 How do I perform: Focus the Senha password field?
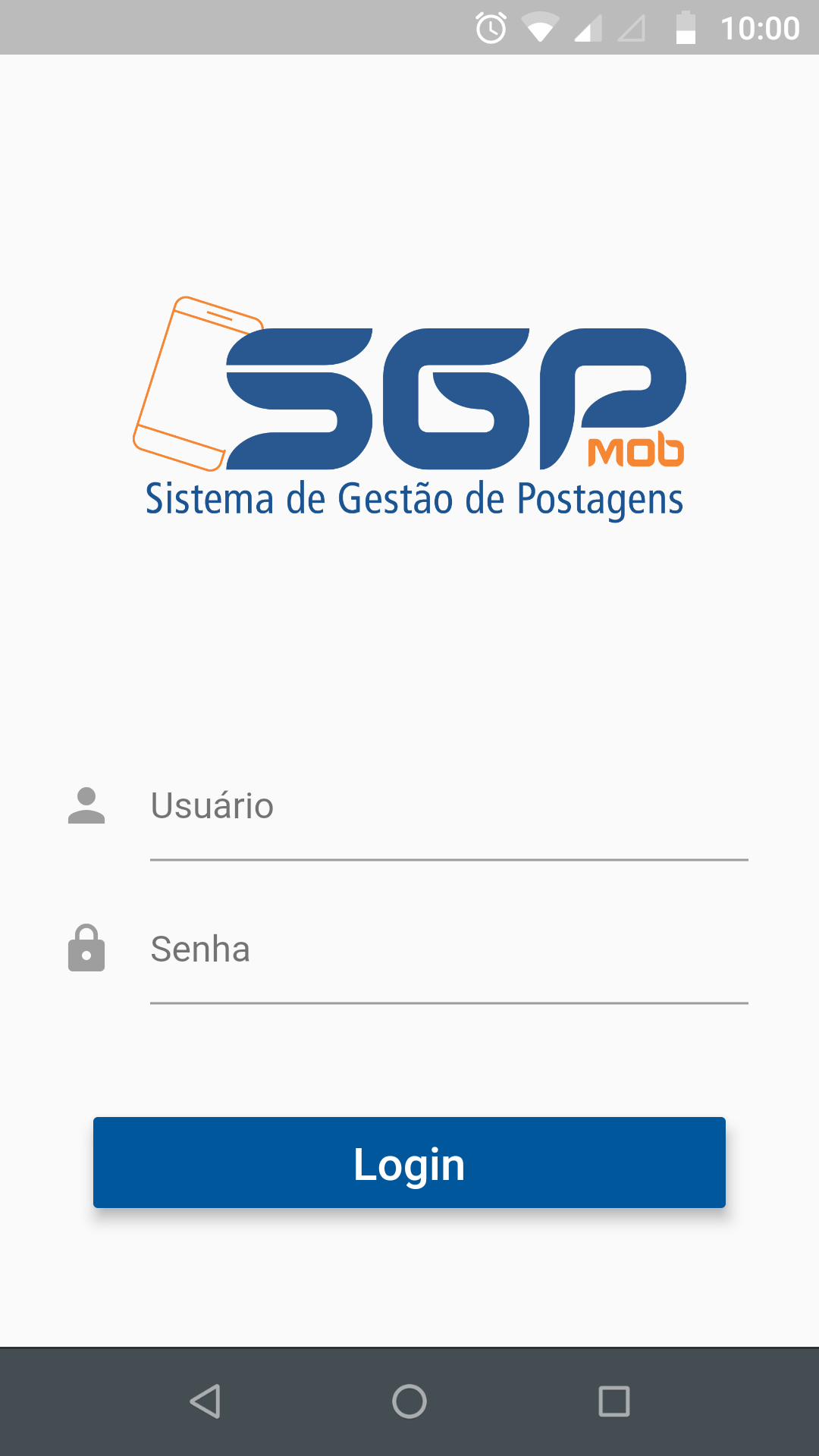click(449, 952)
